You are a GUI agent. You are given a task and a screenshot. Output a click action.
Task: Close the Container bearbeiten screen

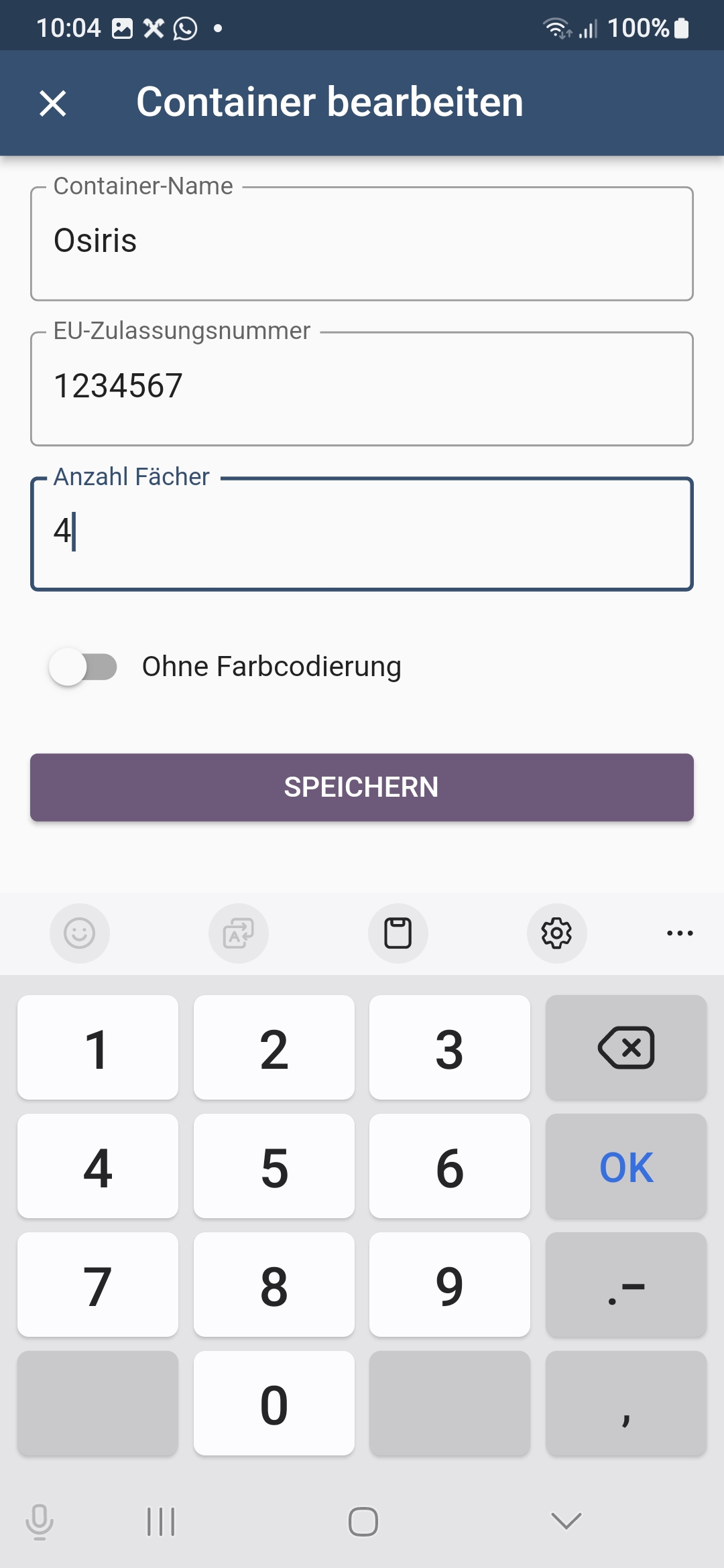(x=53, y=103)
